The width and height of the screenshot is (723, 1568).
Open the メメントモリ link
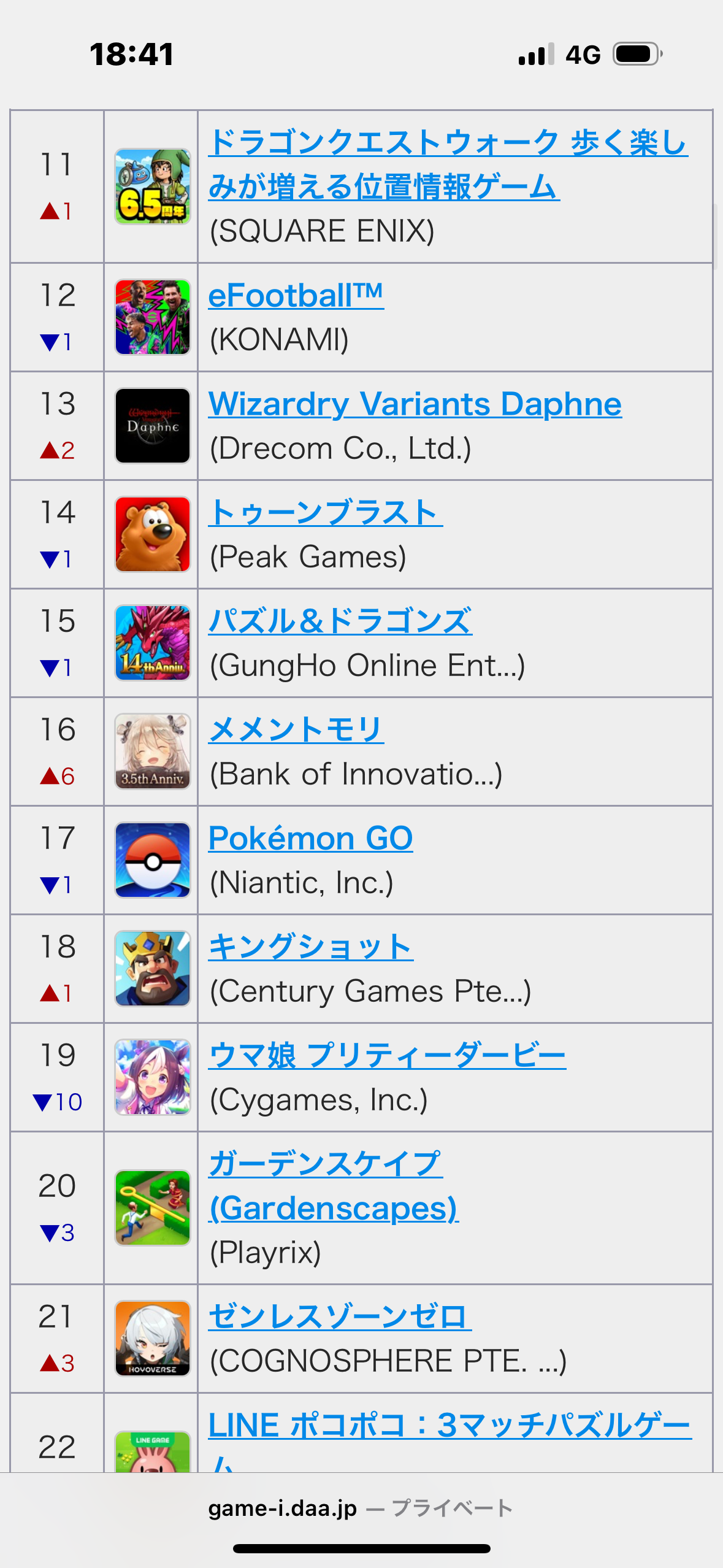click(x=296, y=729)
